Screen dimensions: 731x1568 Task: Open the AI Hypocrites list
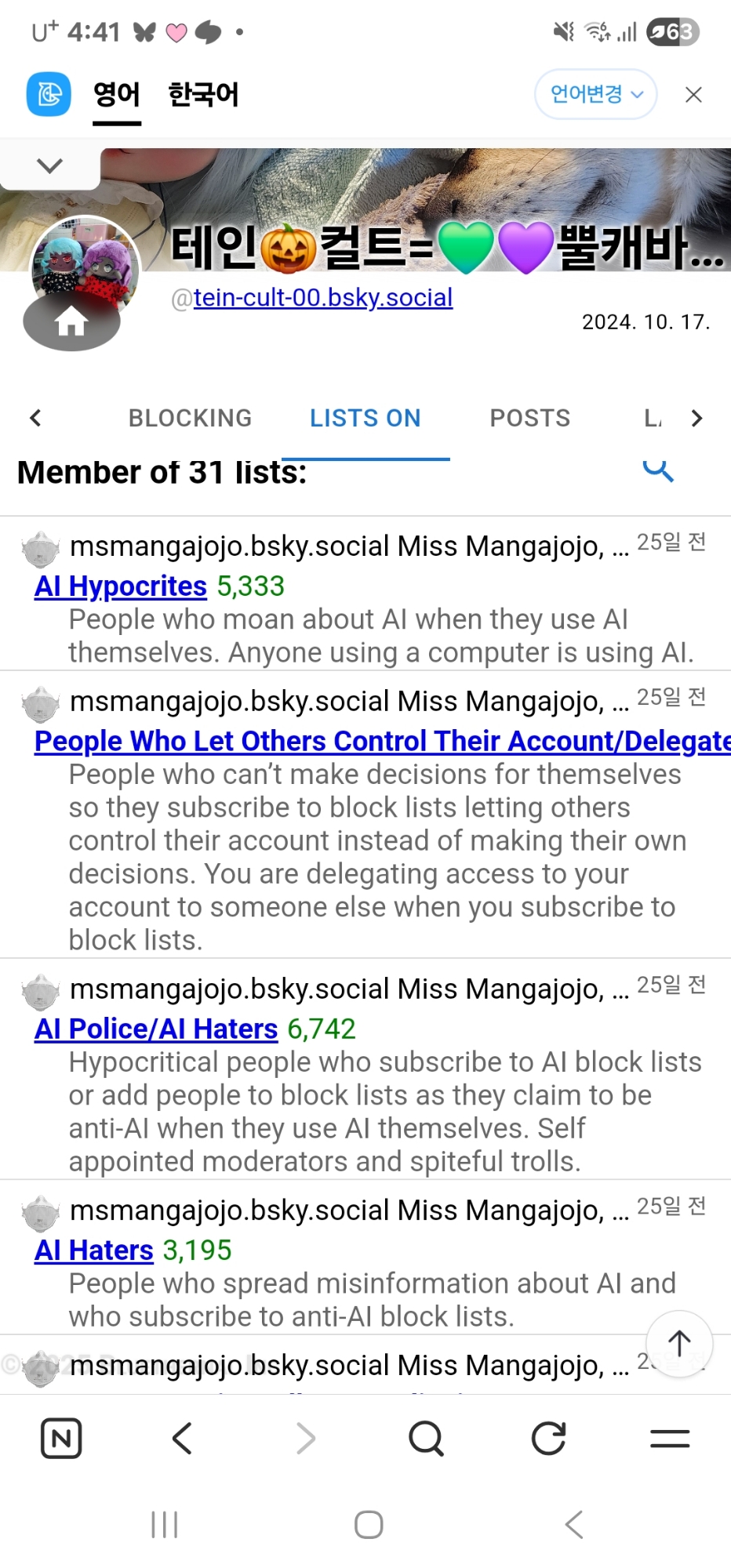pos(120,586)
